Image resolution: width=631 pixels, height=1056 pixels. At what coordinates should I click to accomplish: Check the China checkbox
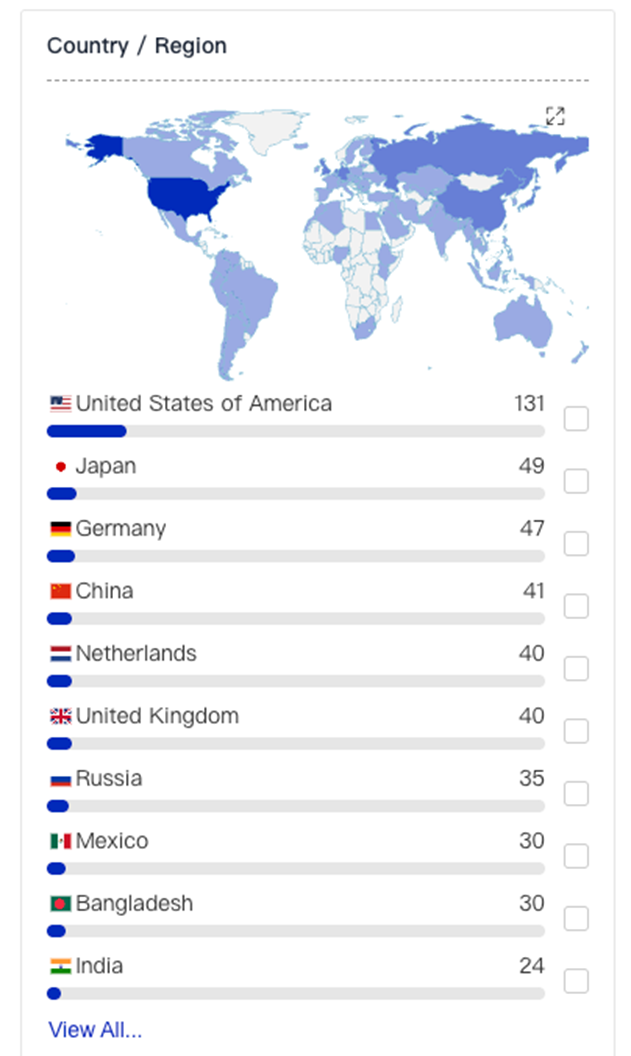(x=576, y=606)
